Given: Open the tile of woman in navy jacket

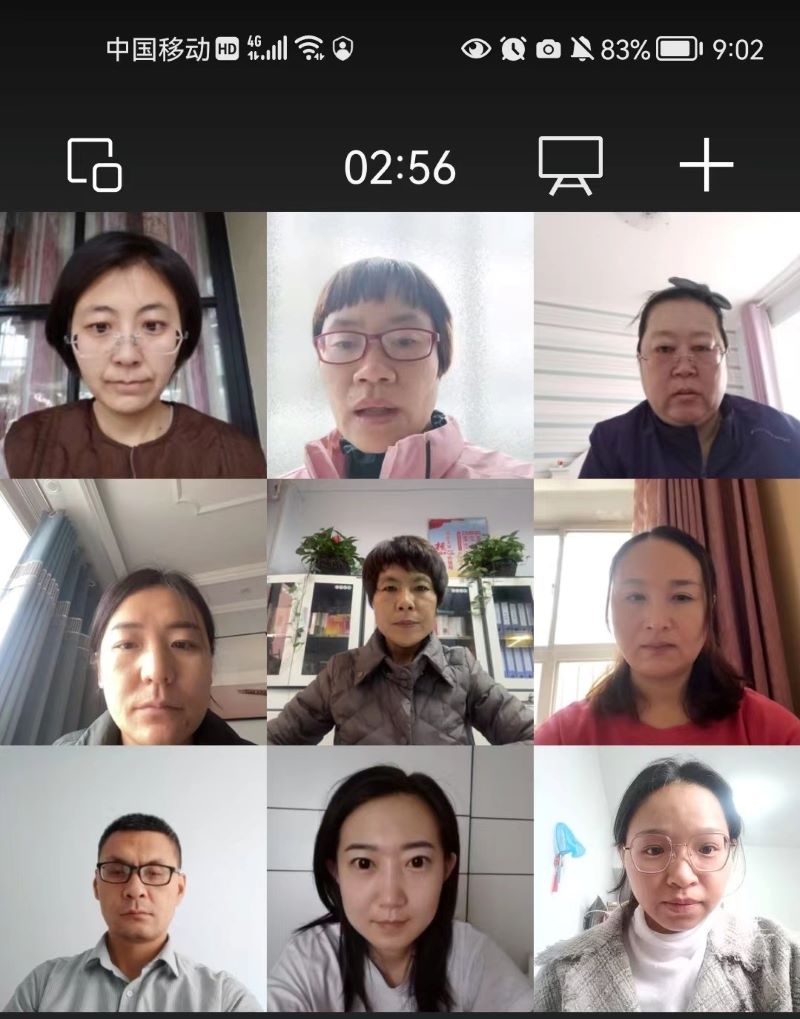Looking at the screenshot, I should coord(667,345).
